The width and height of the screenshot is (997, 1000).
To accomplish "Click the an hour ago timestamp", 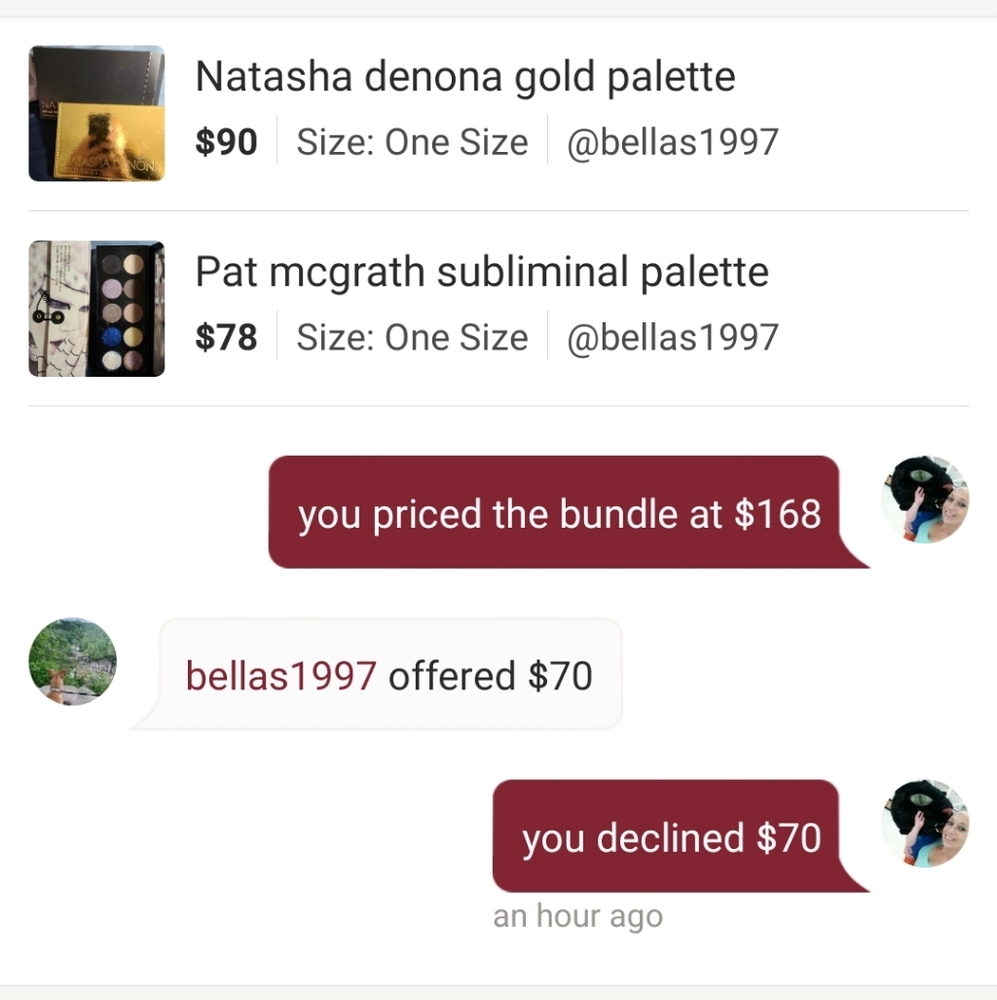I will (578, 915).
